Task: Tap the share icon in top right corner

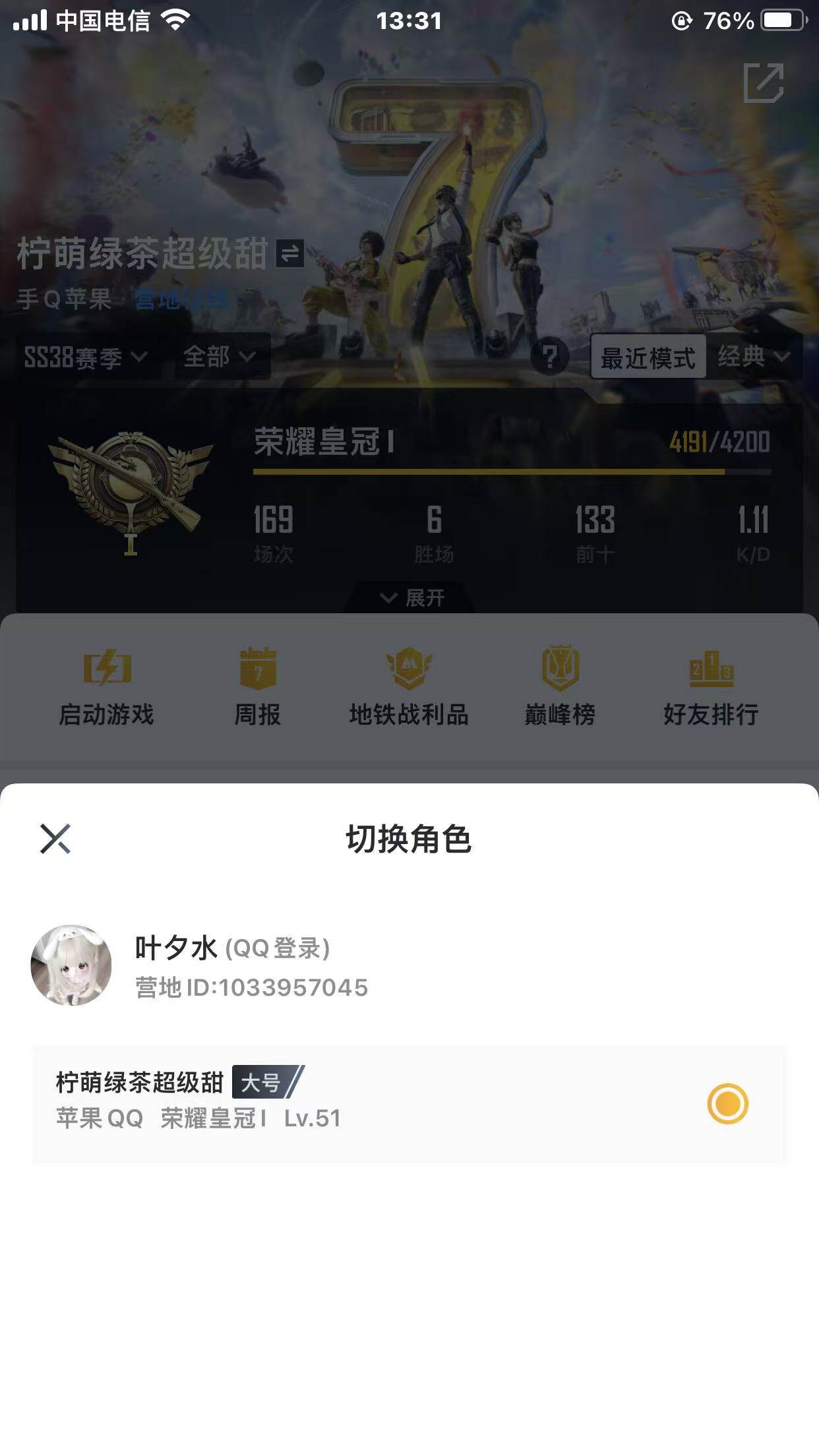Action: click(x=764, y=84)
